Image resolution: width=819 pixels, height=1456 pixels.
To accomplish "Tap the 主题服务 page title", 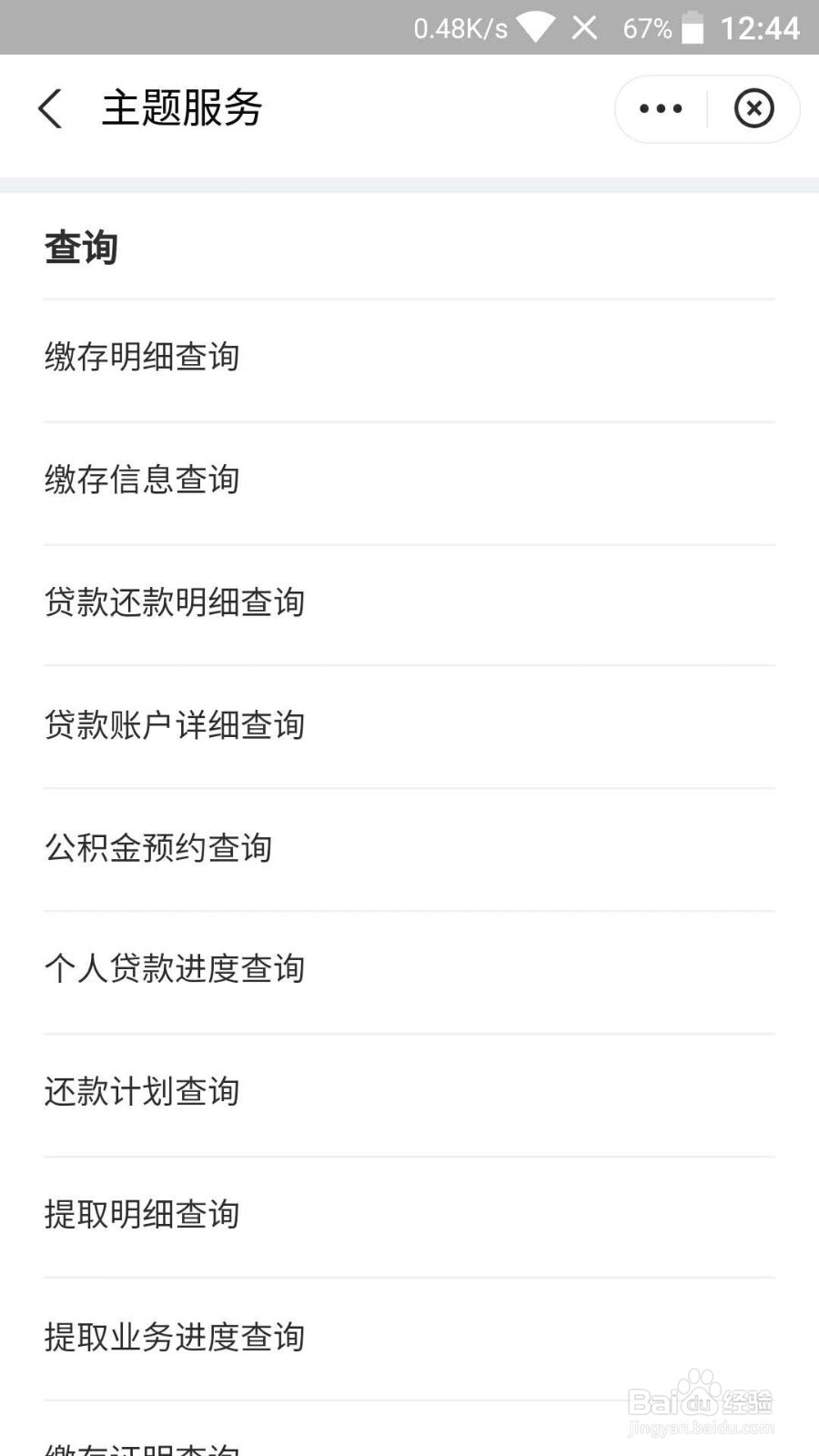I will click(x=182, y=107).
